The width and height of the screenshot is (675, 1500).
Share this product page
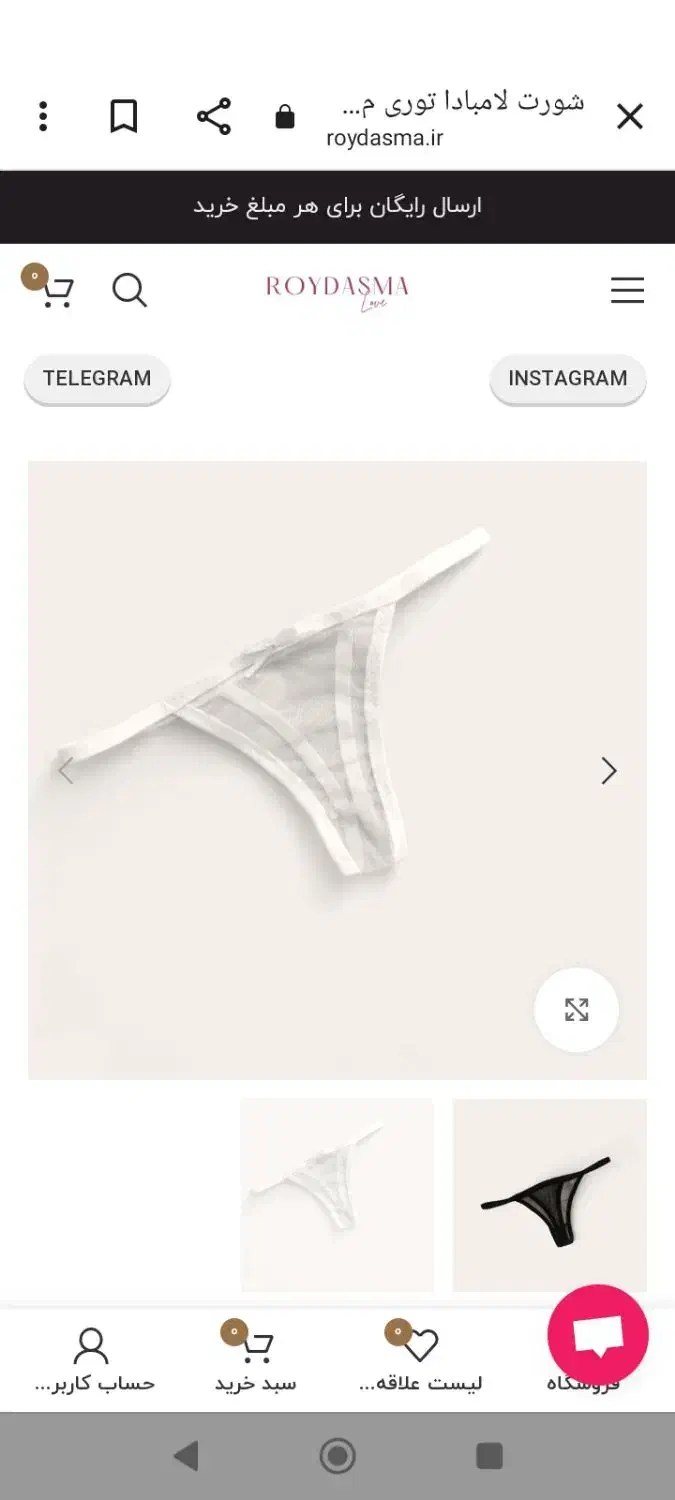tap(213, 117)
